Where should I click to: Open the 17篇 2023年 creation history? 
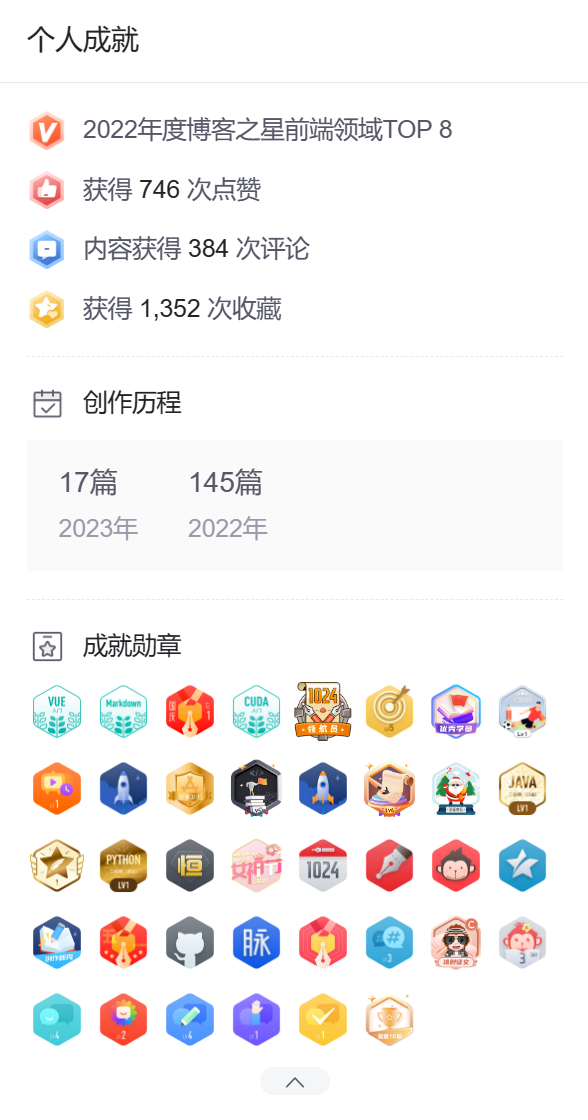pos(98,505)
